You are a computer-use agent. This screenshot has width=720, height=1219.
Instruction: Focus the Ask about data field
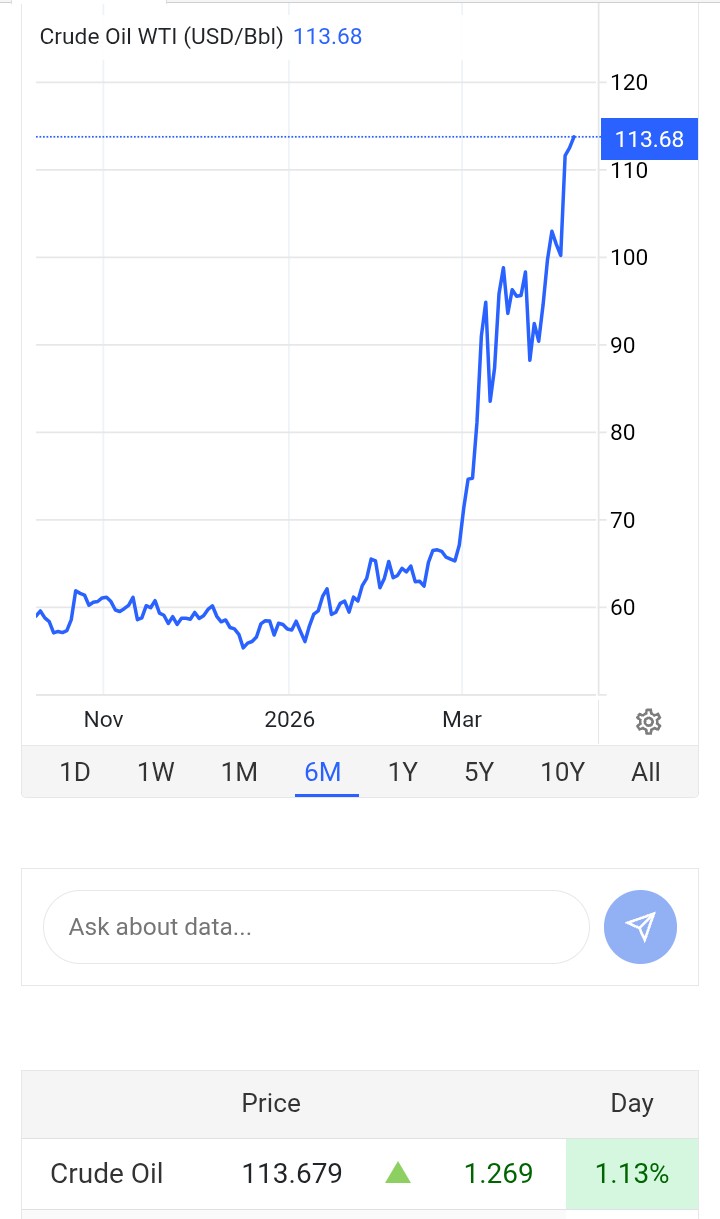pos(315,927)
